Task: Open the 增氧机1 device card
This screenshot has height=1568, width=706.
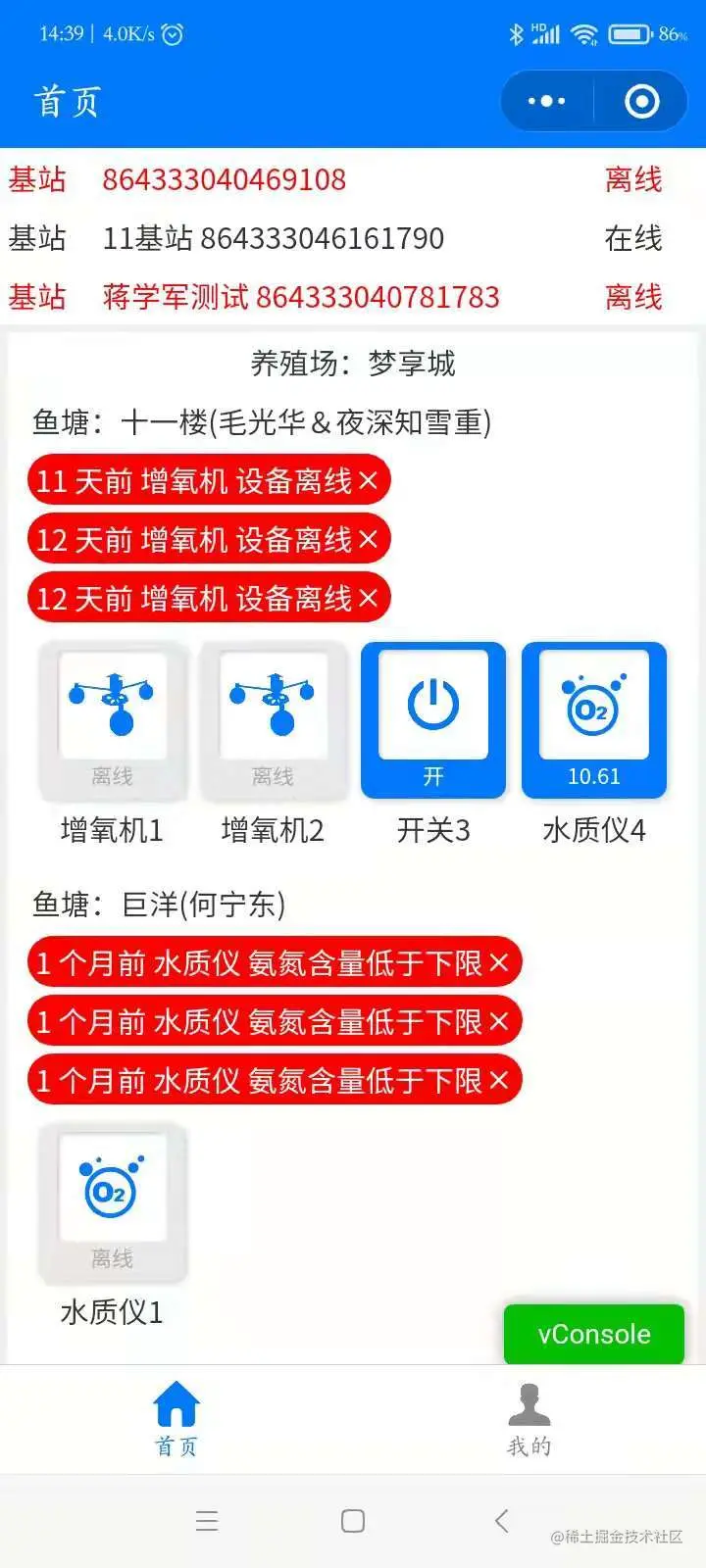Action: pos(112,721)
